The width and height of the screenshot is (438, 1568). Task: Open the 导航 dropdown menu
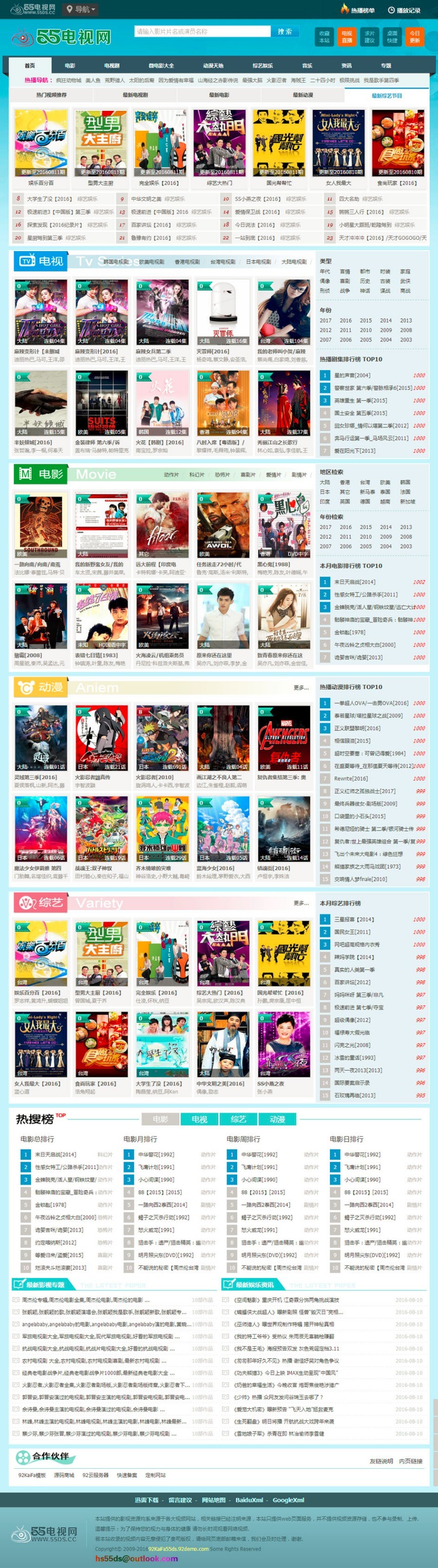pyautogui.click(x=81, y=9)
